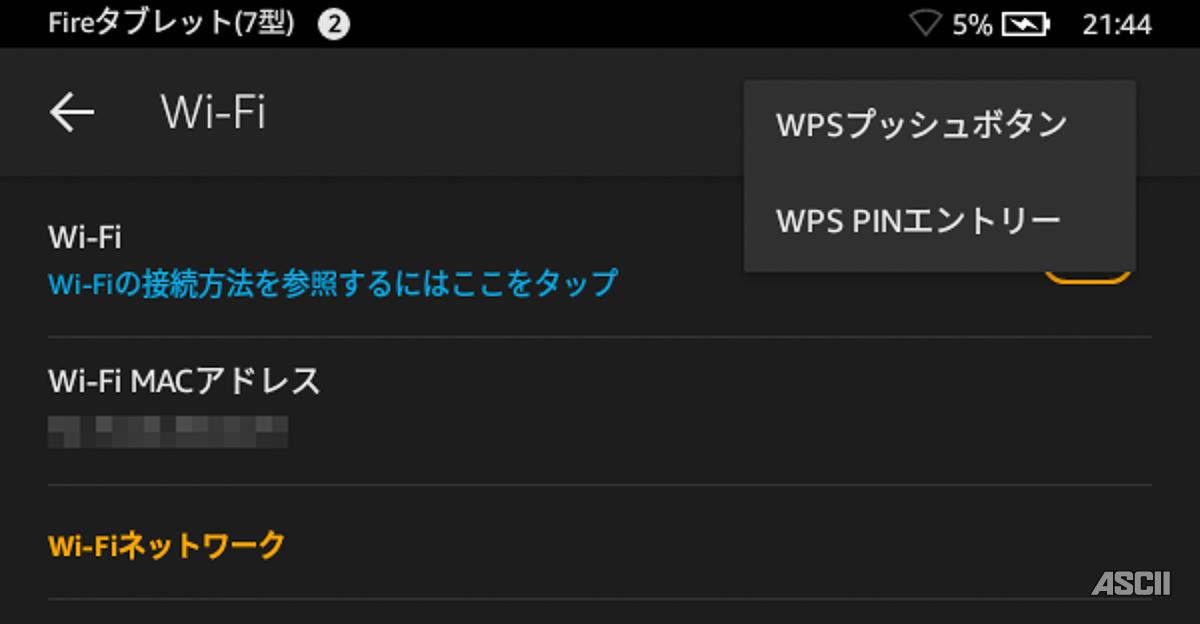Open the Wi-Fiの接続方法を参照するにはここをタップ link

point(332,283)
